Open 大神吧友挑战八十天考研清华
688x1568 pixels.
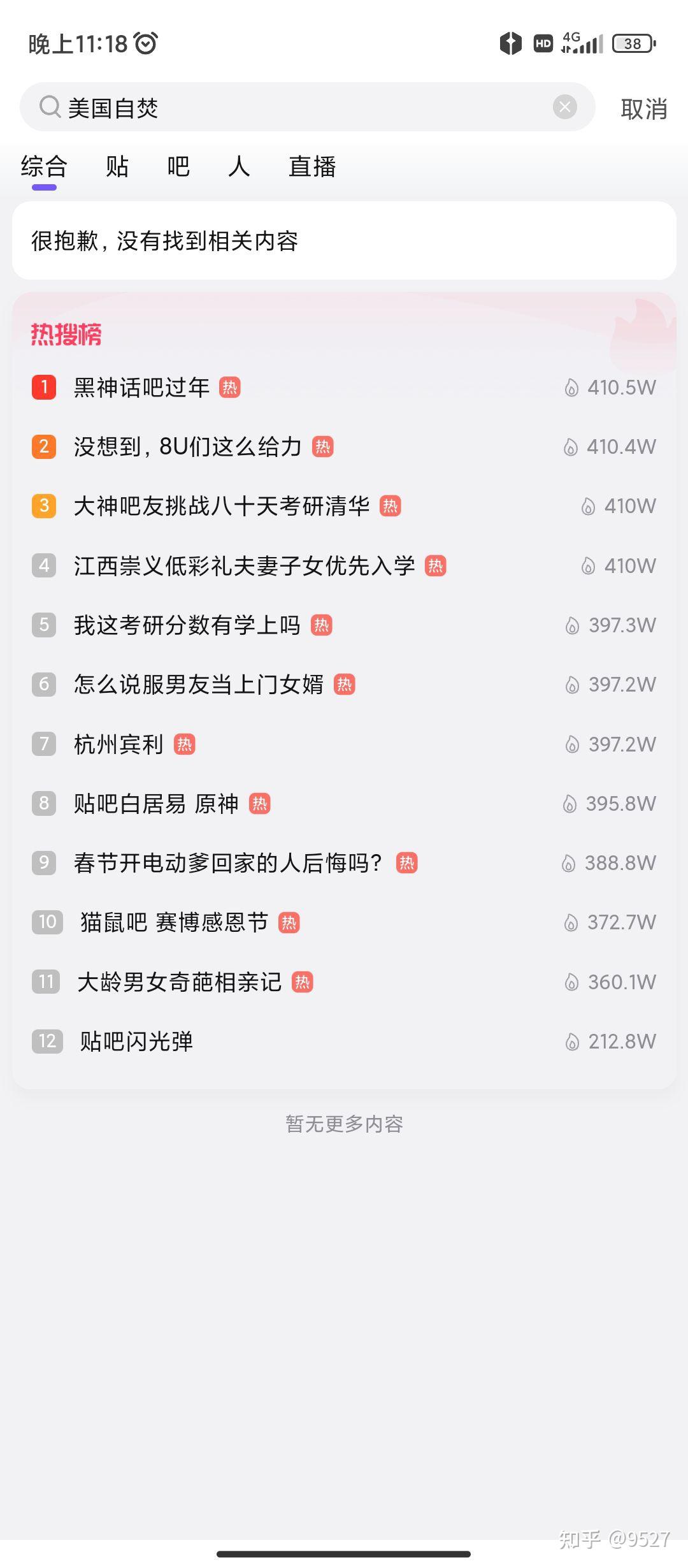click(x=344, y=506)
